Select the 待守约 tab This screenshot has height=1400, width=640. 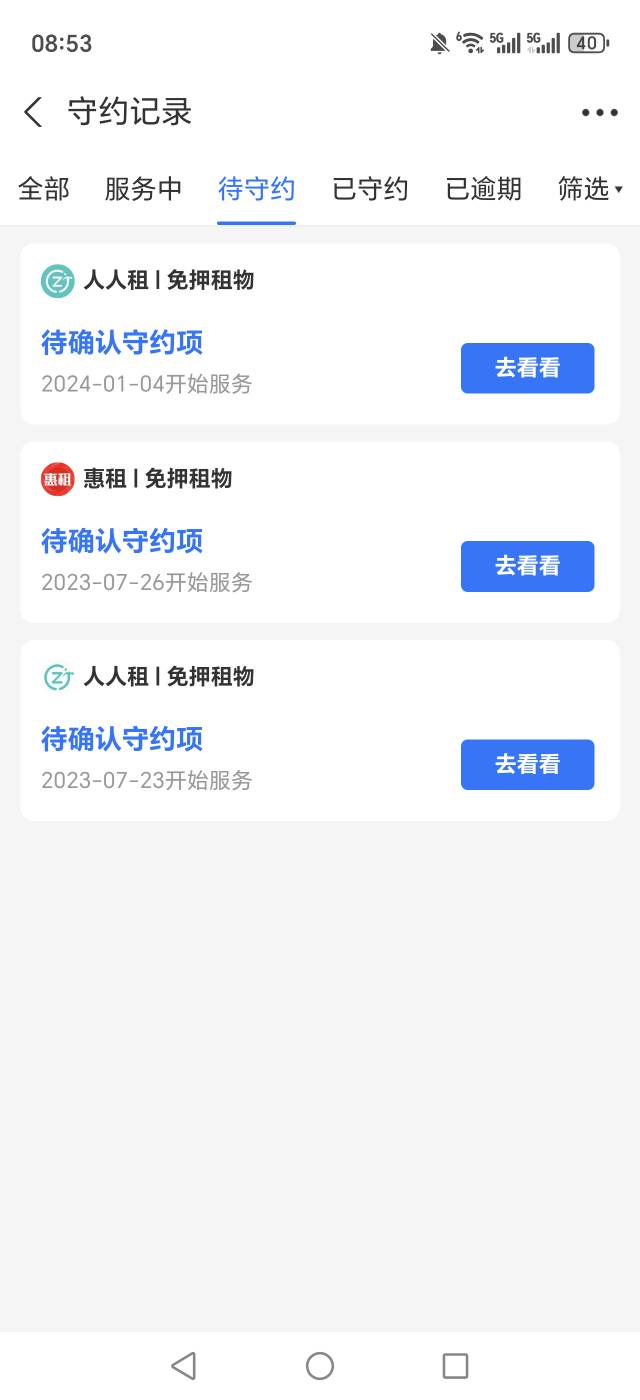(256, 188)
